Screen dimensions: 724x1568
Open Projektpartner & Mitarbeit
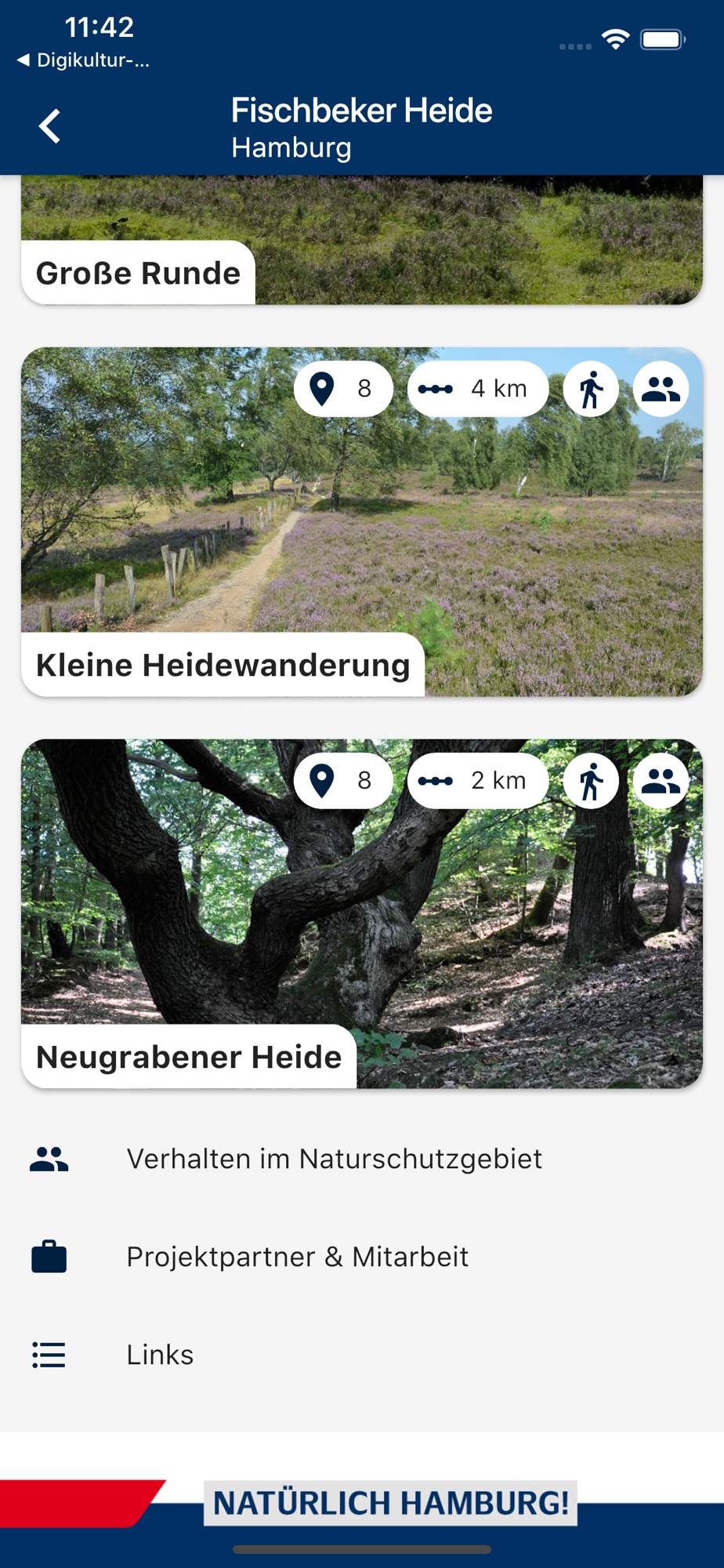coord(361,1257)
